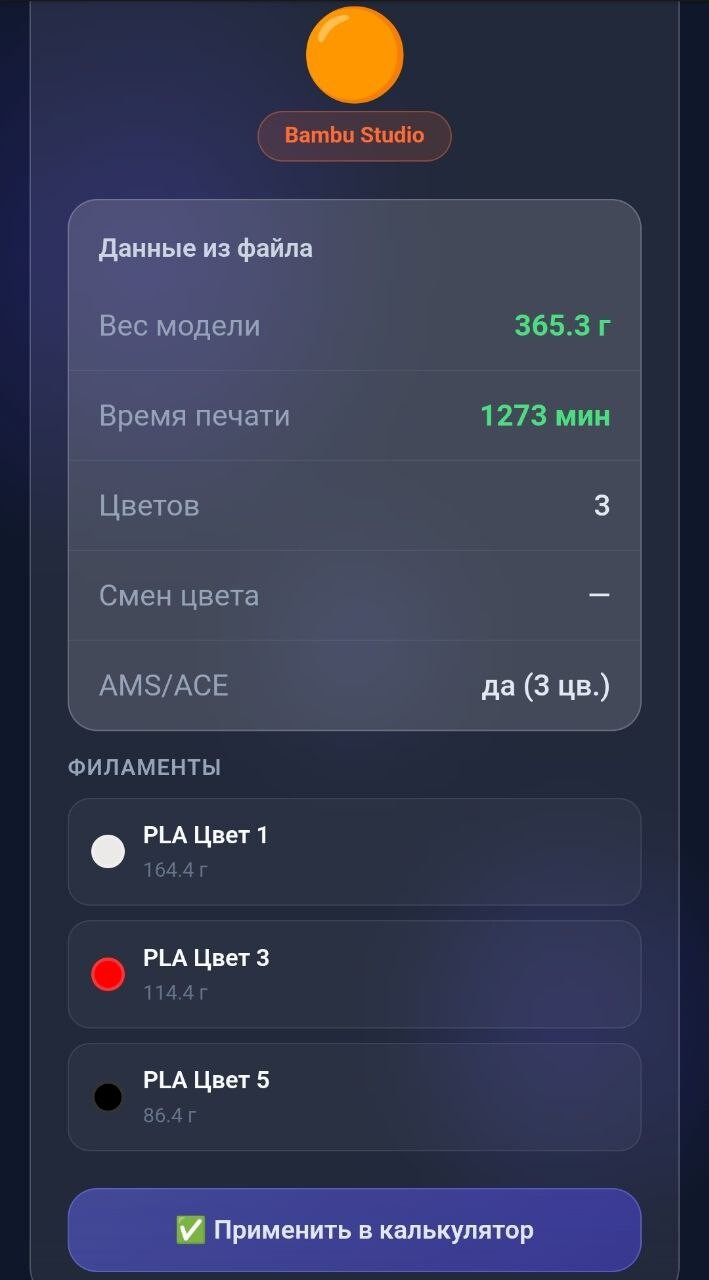The width and height of the screenshot is (709, 1280).
Task: Tap the Применить в калькулятор button
Action: 354,1229
